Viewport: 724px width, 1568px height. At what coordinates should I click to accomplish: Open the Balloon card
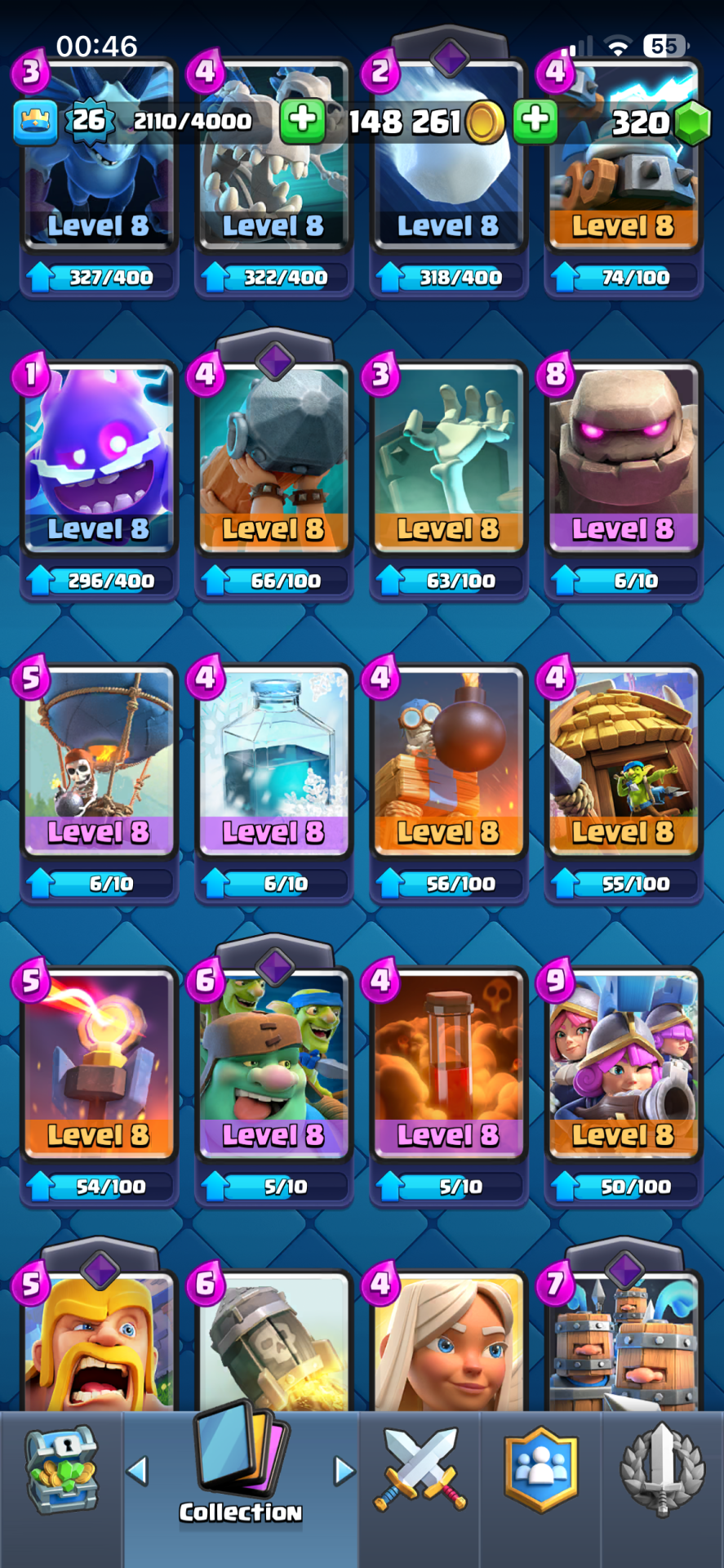pos(99,759)
